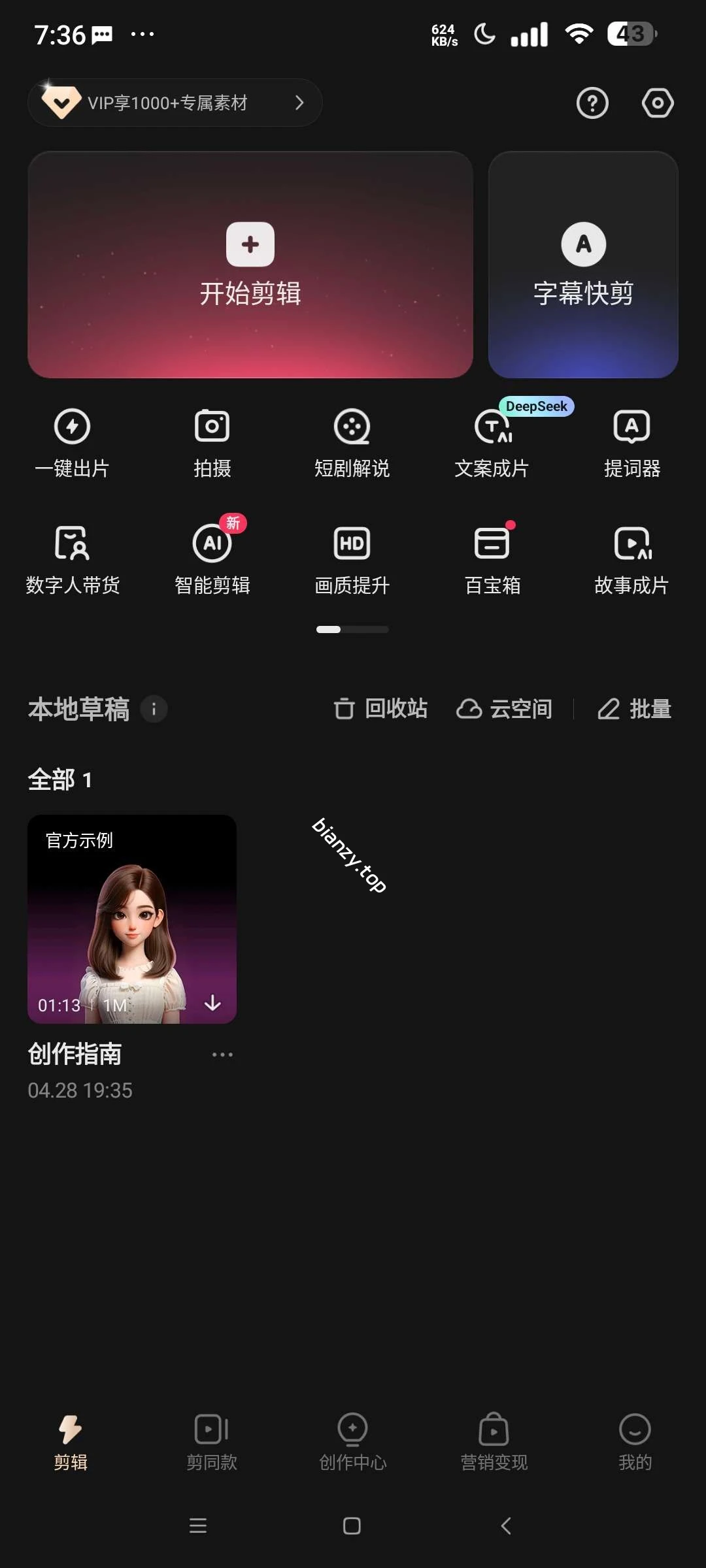Open the 百宝箱 toolbox
Screen dimensions: 706x1568
point(492,560)
